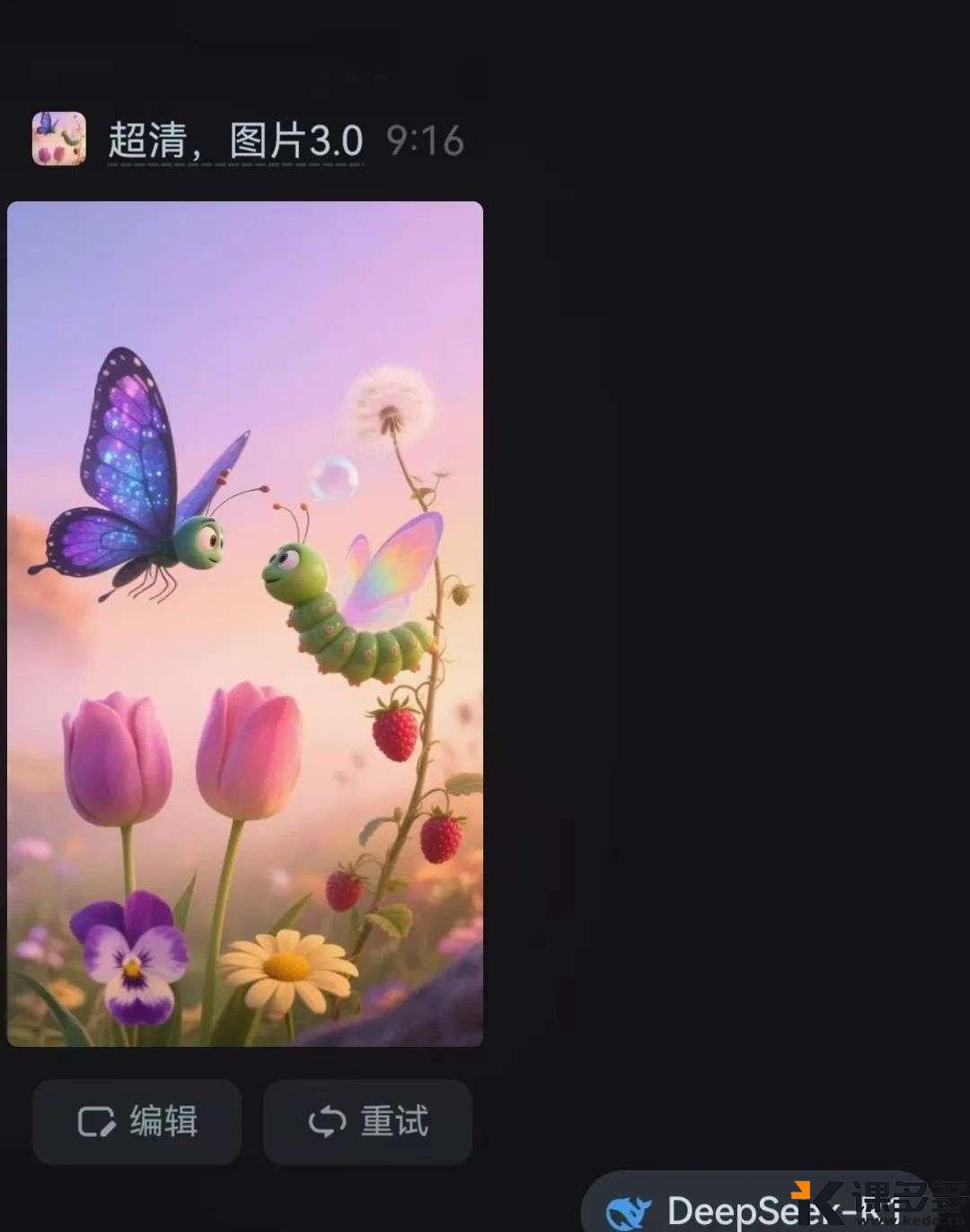Tap 重试 to regenerate the image
Viewport: 970px width, 1232px height.
tap(367, 1122)
